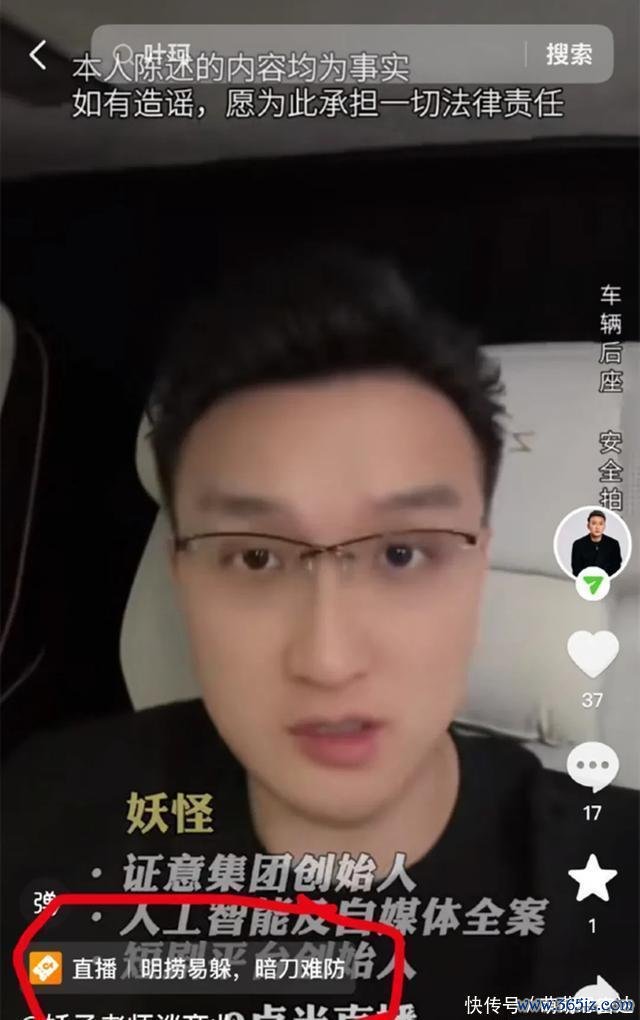Add this video to favorites with the star
The width and height of the screenshot is (640, 1020).
593,878
